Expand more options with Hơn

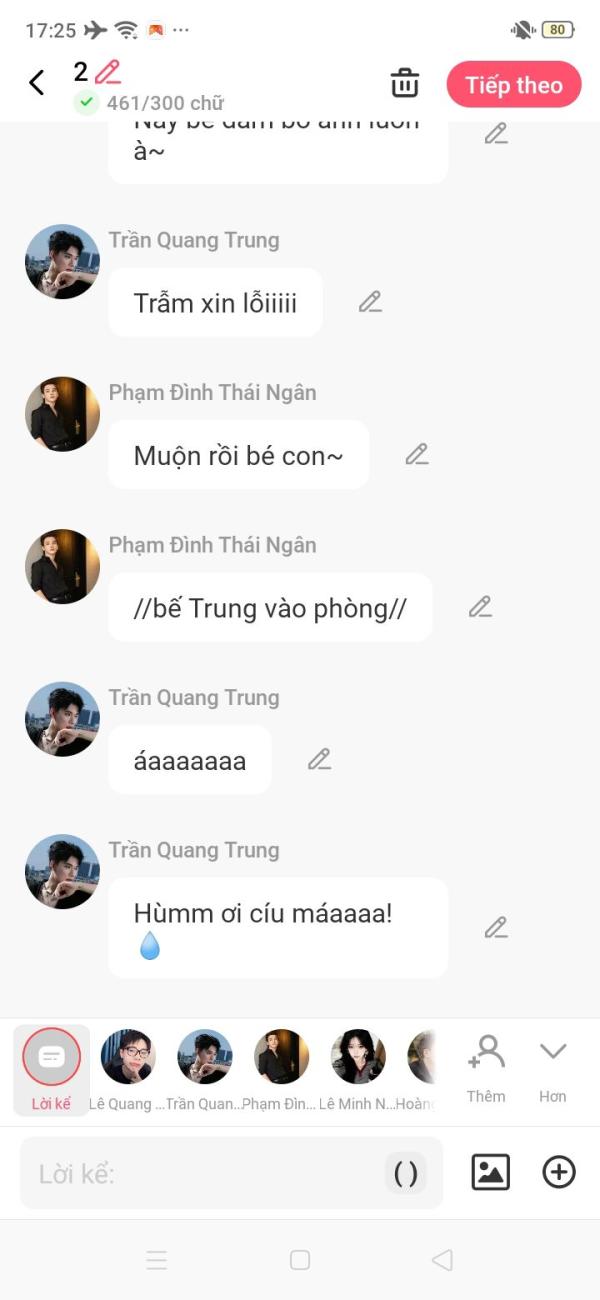(553, 1066)
